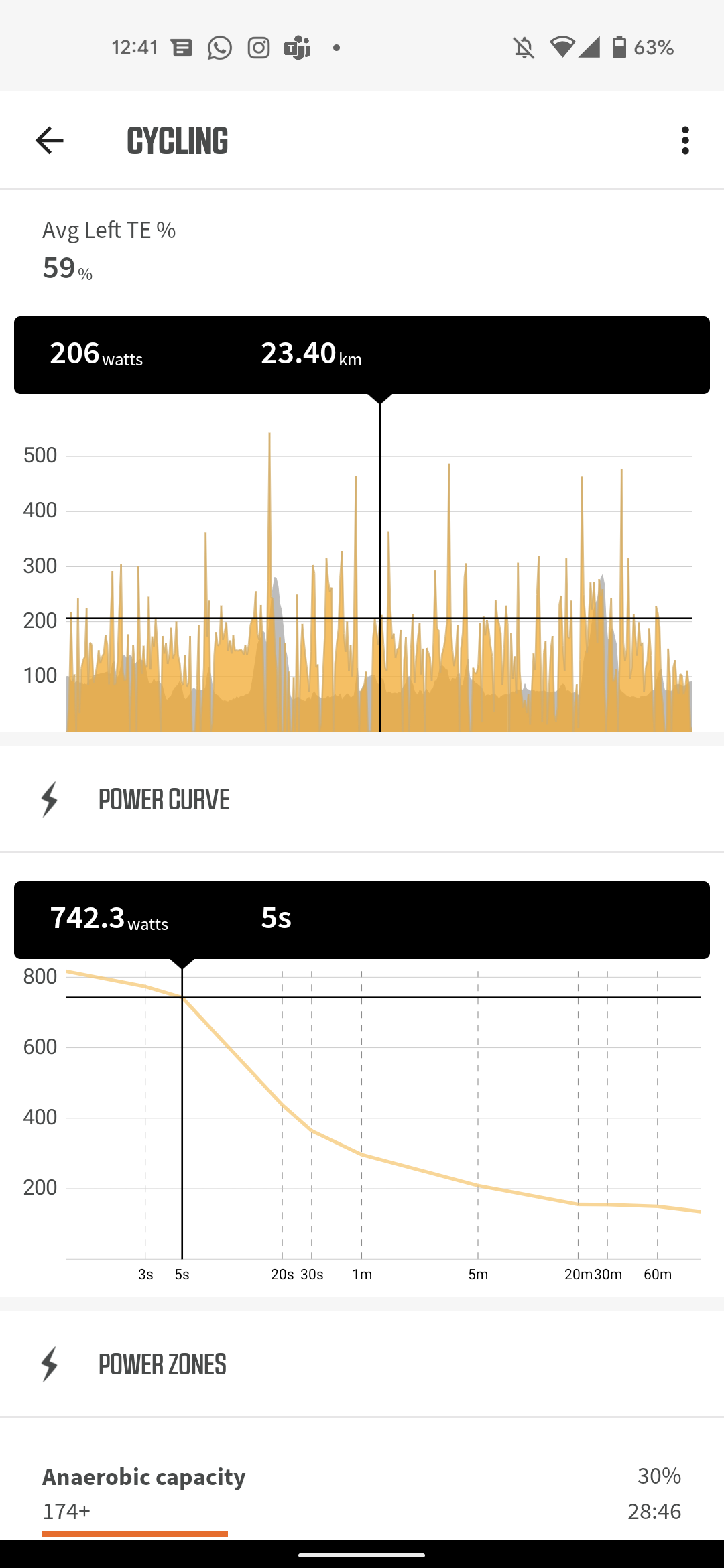Select the 1m point on power curve

point(362,1155)
